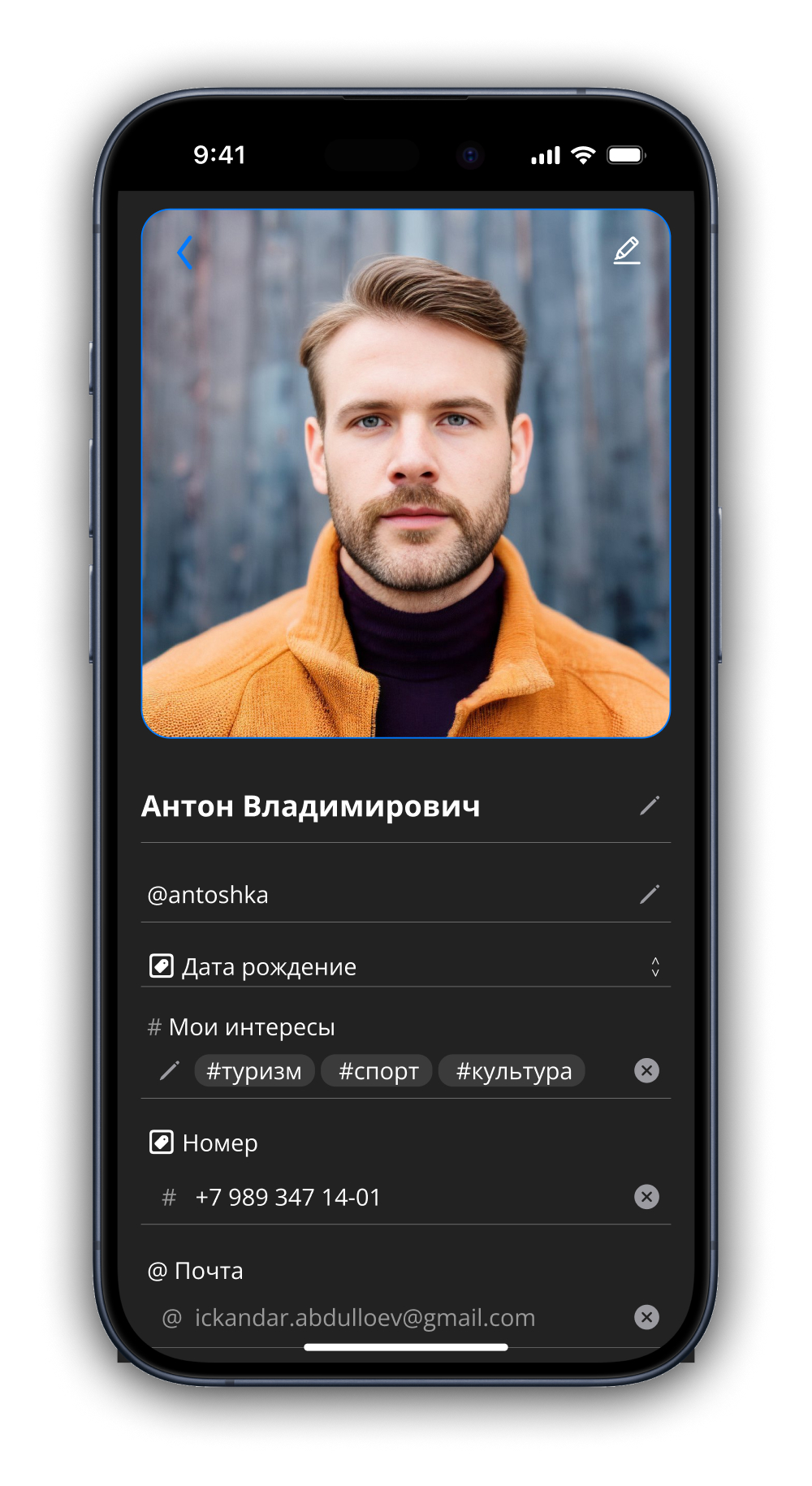Clear the email address
812x1486 pixels.
pos(646,1316)
